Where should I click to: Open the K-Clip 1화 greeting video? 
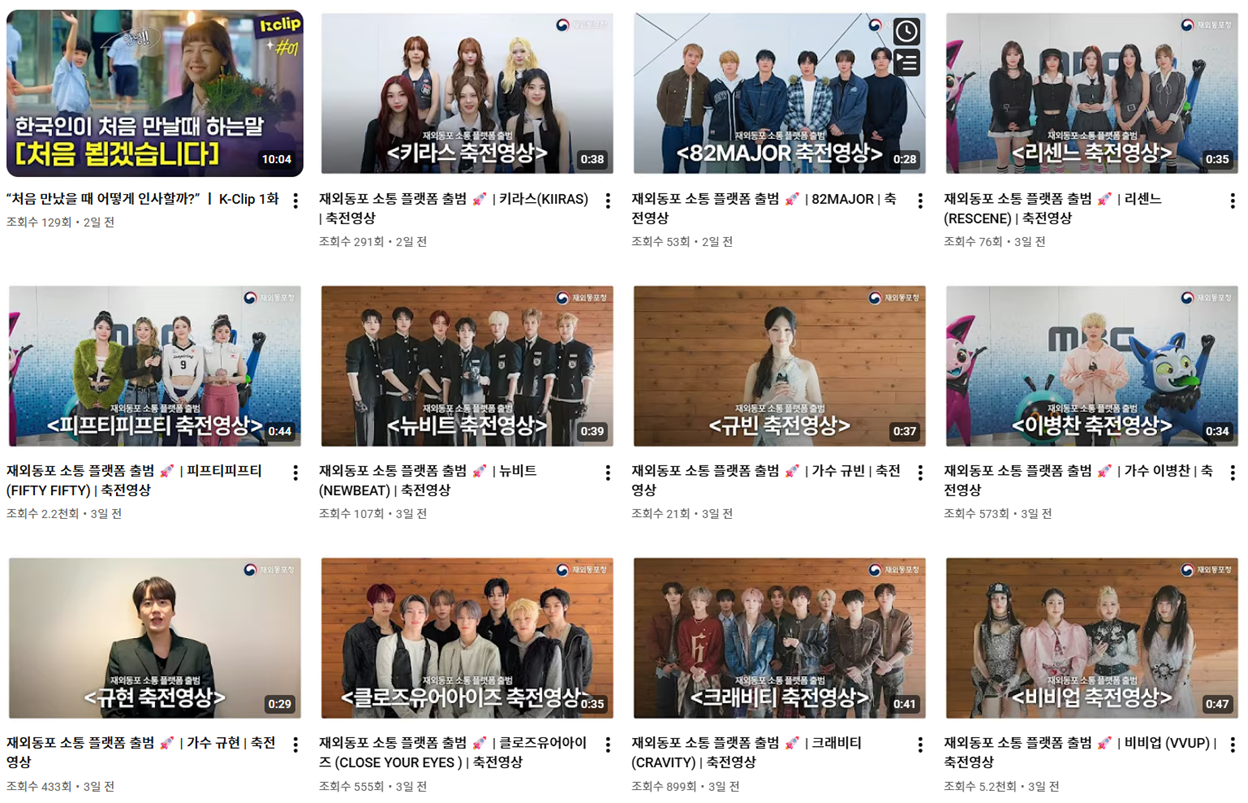[x=155, y=93]
